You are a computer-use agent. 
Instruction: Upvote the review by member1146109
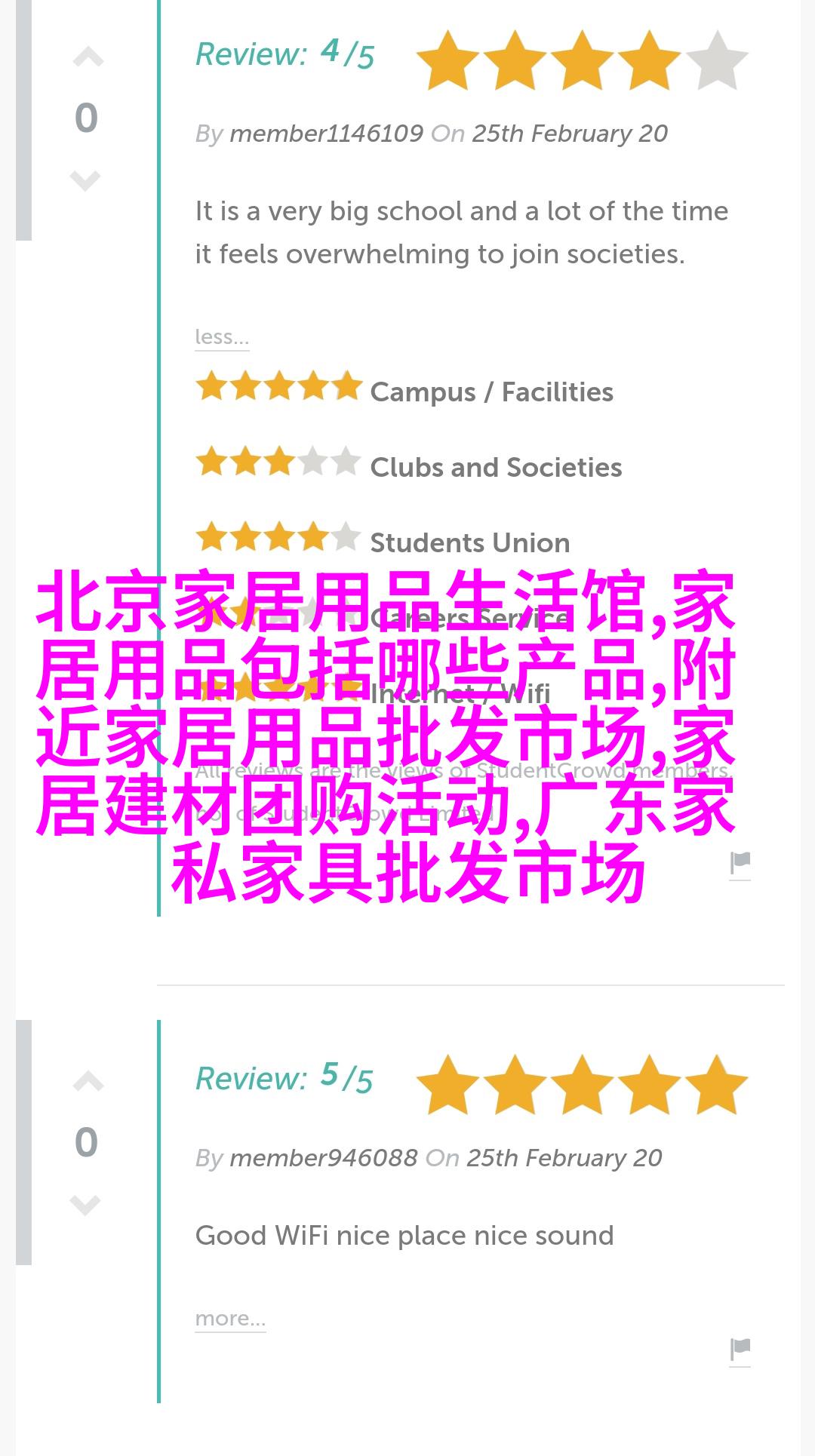pyautogui.click(x=88, y=58)
